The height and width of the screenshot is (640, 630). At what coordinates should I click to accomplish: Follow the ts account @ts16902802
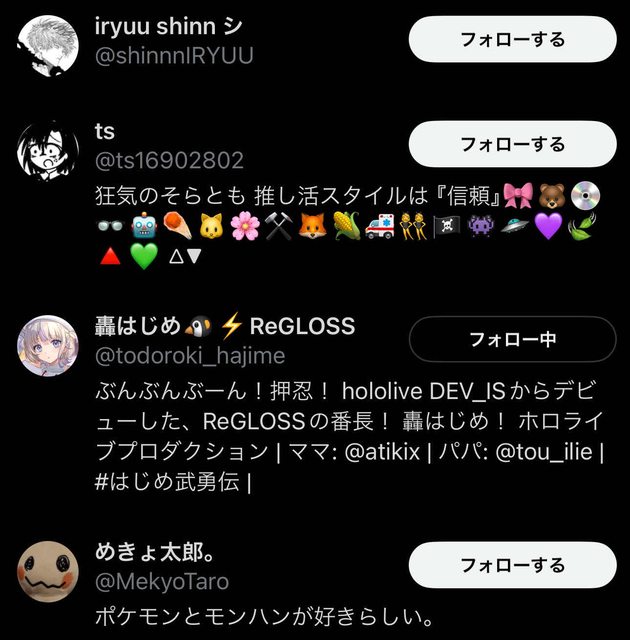coord(512,144)
